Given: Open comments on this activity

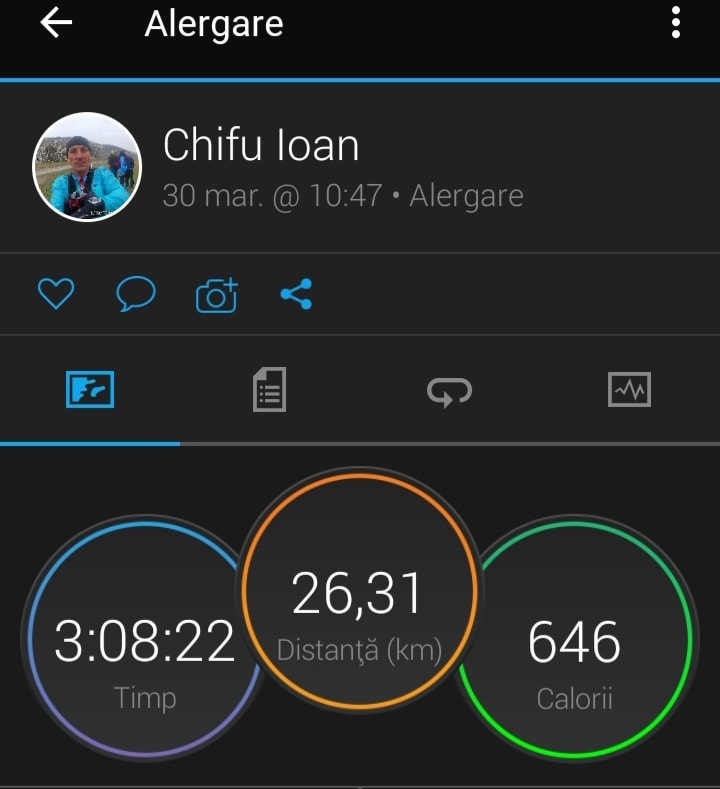Looking at the screenshot, I should (136, 294).
